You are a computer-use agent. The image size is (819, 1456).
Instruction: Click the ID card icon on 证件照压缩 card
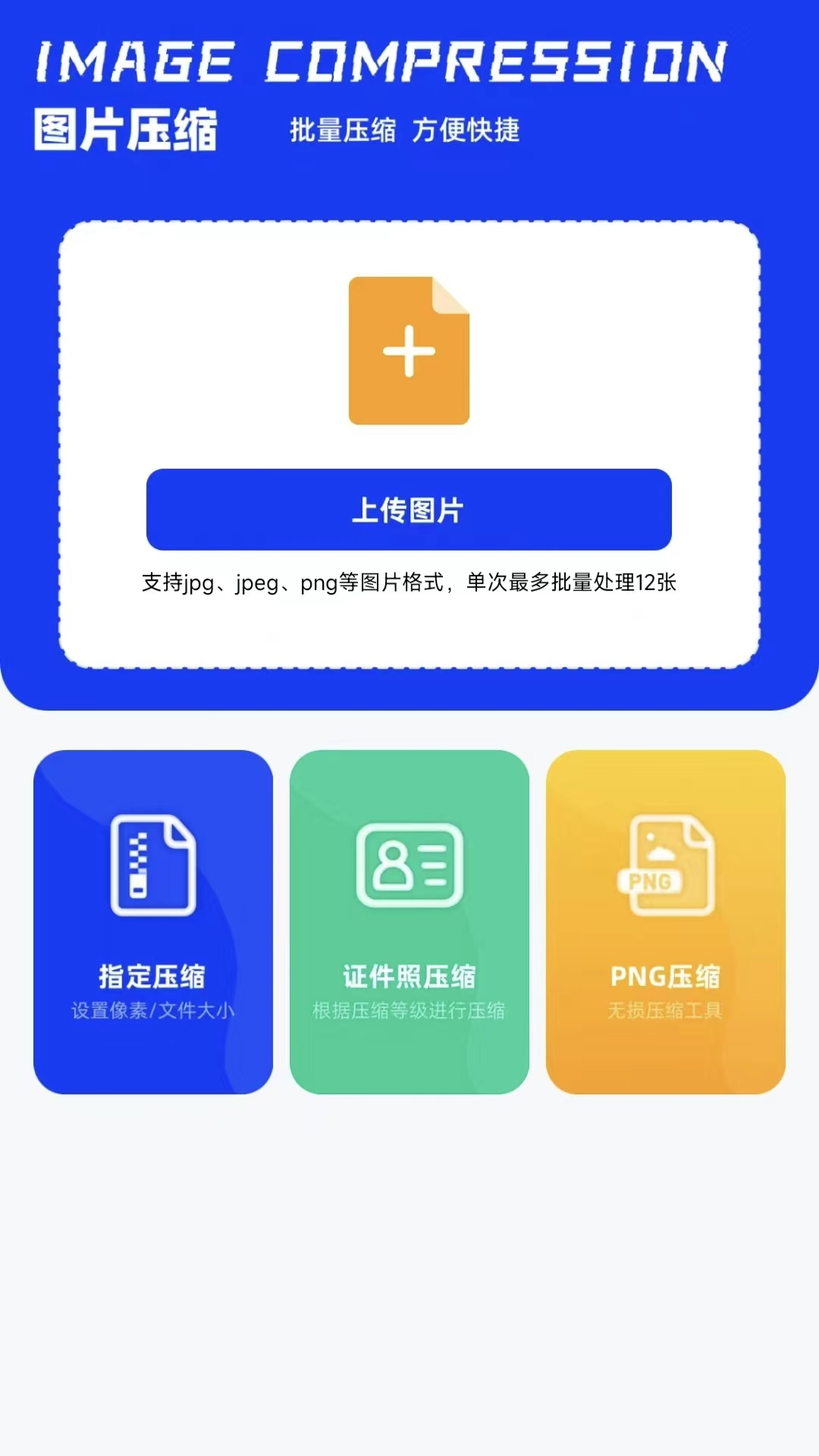point(409,864)
